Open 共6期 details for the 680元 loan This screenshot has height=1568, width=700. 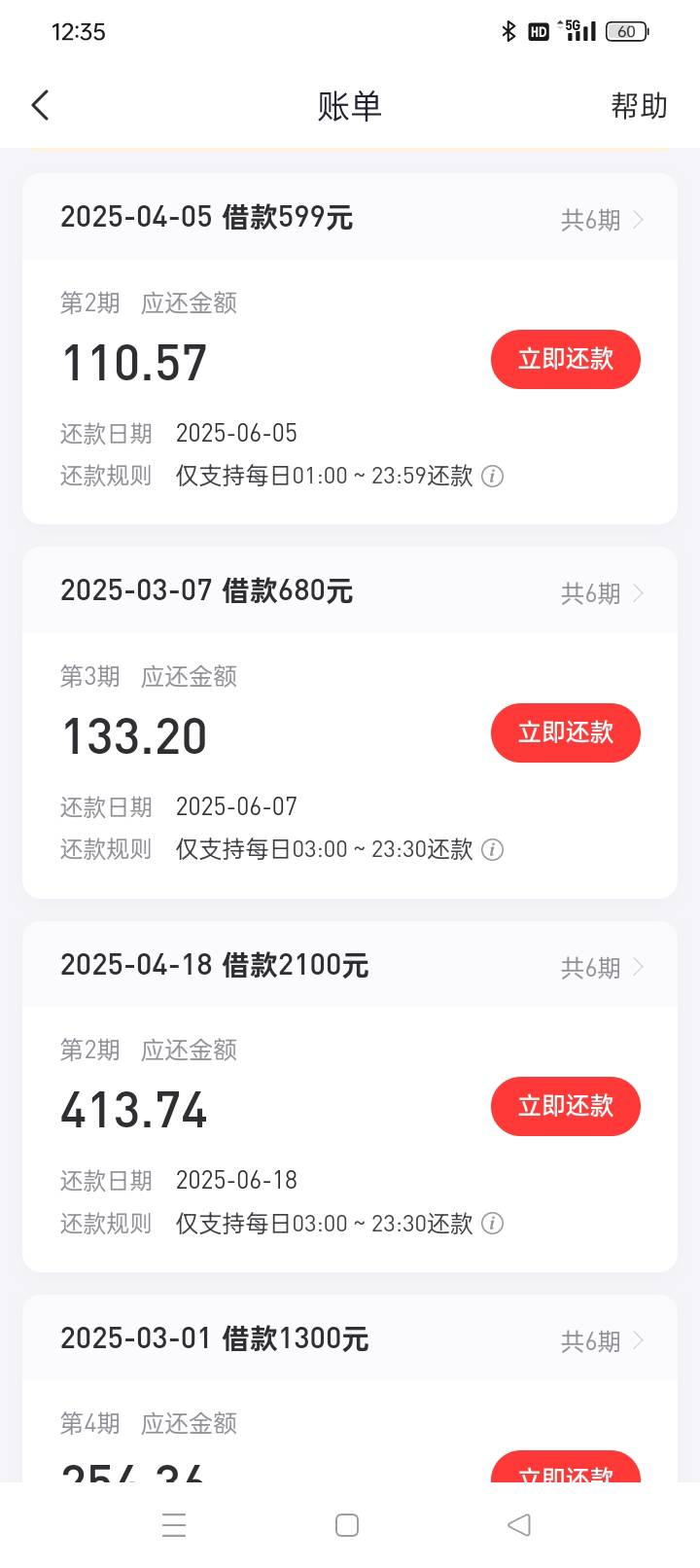[602, 593]
